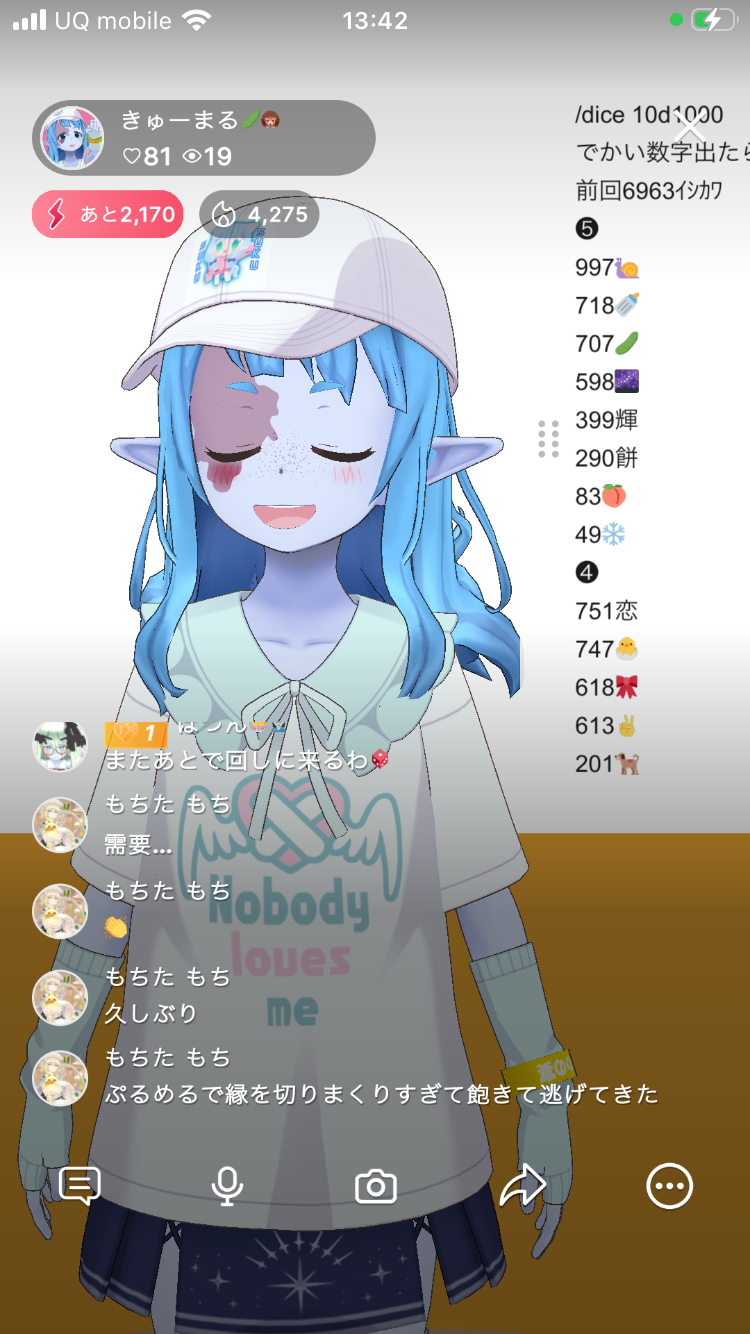Take a screenshot with the camera icon
The height and width of the screenshot is (1334, 750).
coord(376,1187)
